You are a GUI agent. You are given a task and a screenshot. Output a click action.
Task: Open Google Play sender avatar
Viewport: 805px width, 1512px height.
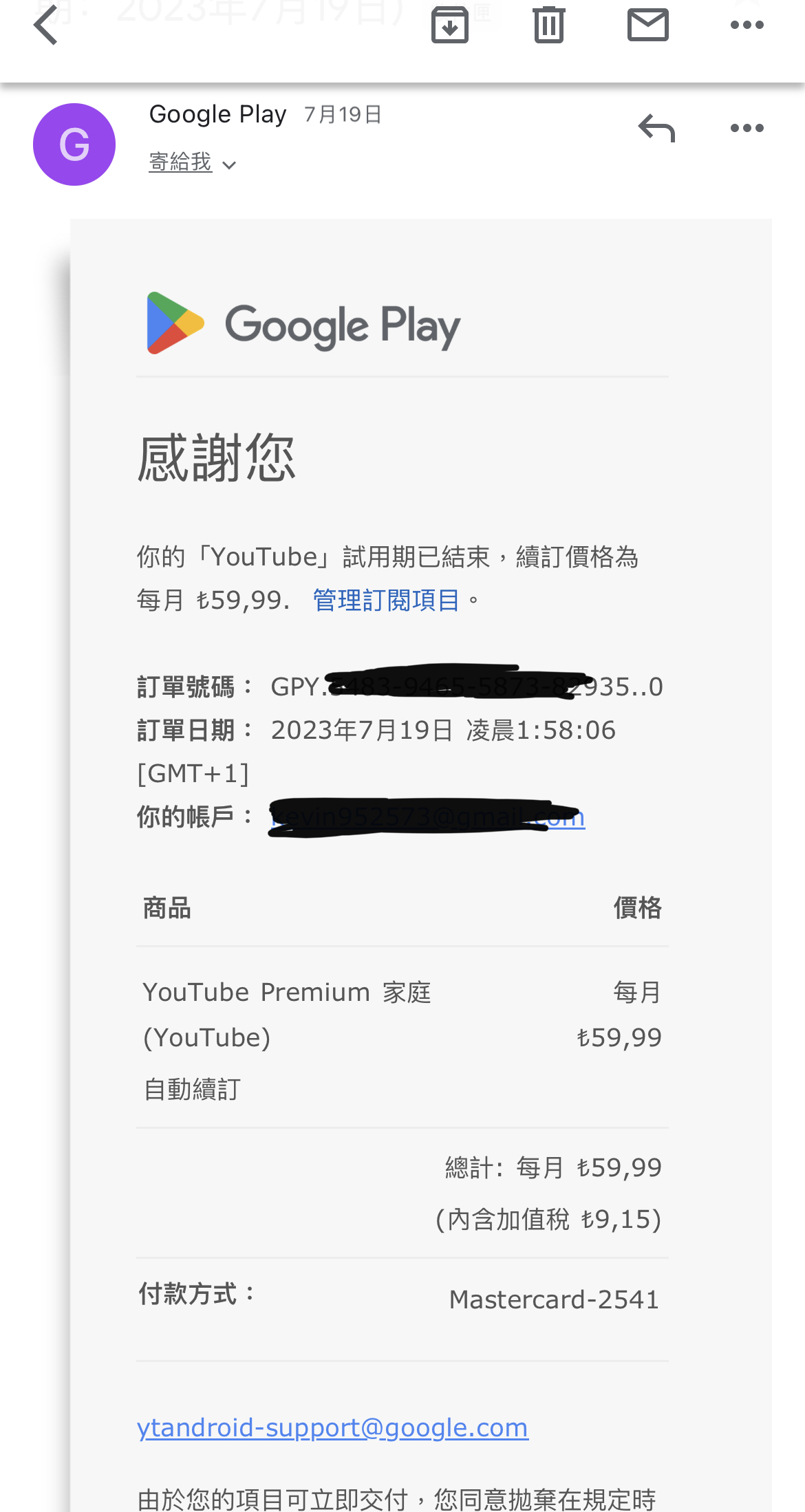[x=74, y=144]
